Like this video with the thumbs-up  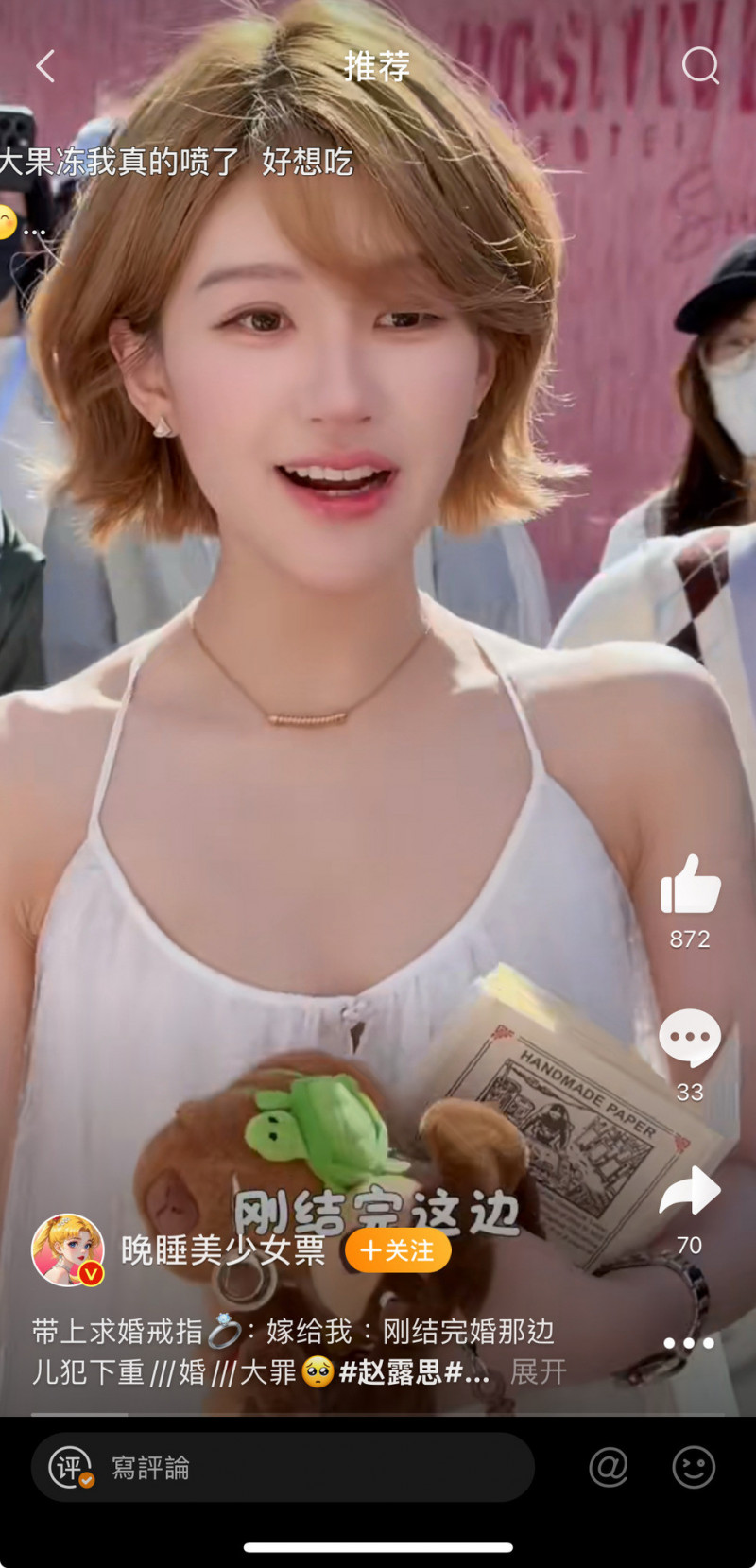coord(690,885)
